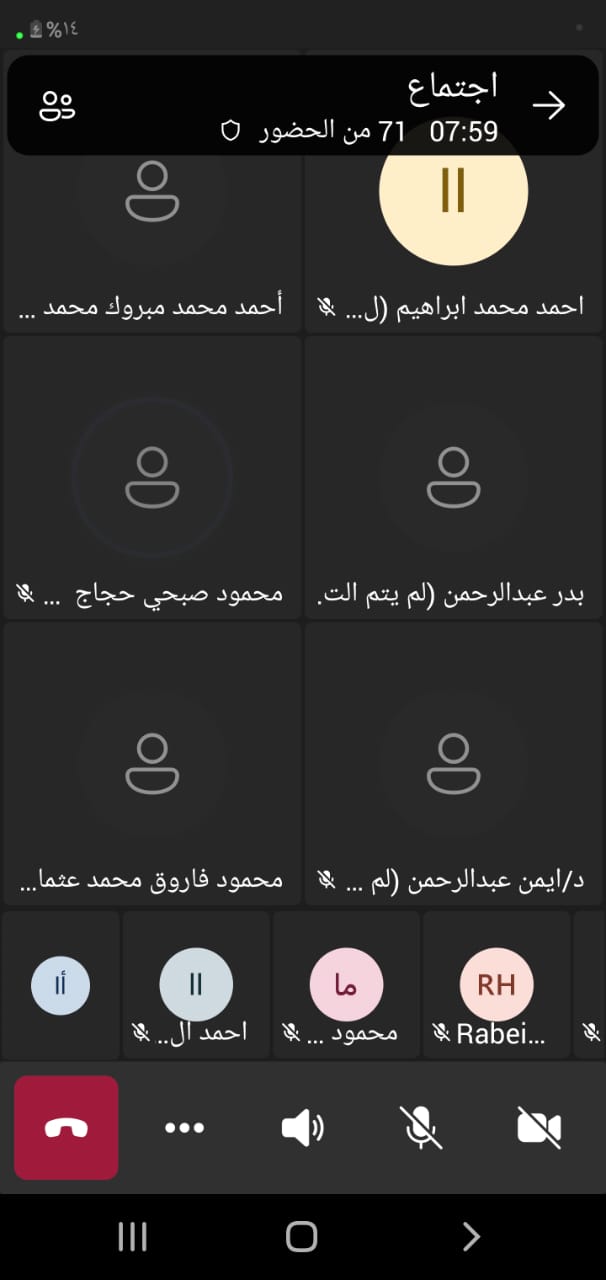Select the tile of بدر عبدالرحمن

point(453,477)
